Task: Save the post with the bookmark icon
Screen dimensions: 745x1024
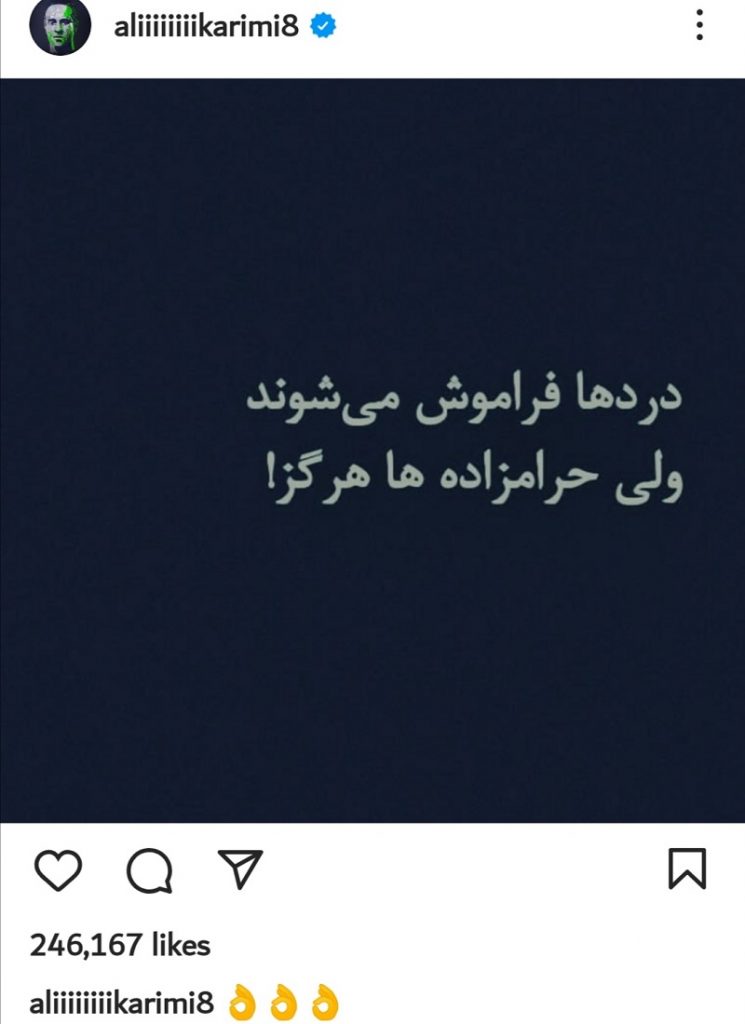Action: point(686,869)
